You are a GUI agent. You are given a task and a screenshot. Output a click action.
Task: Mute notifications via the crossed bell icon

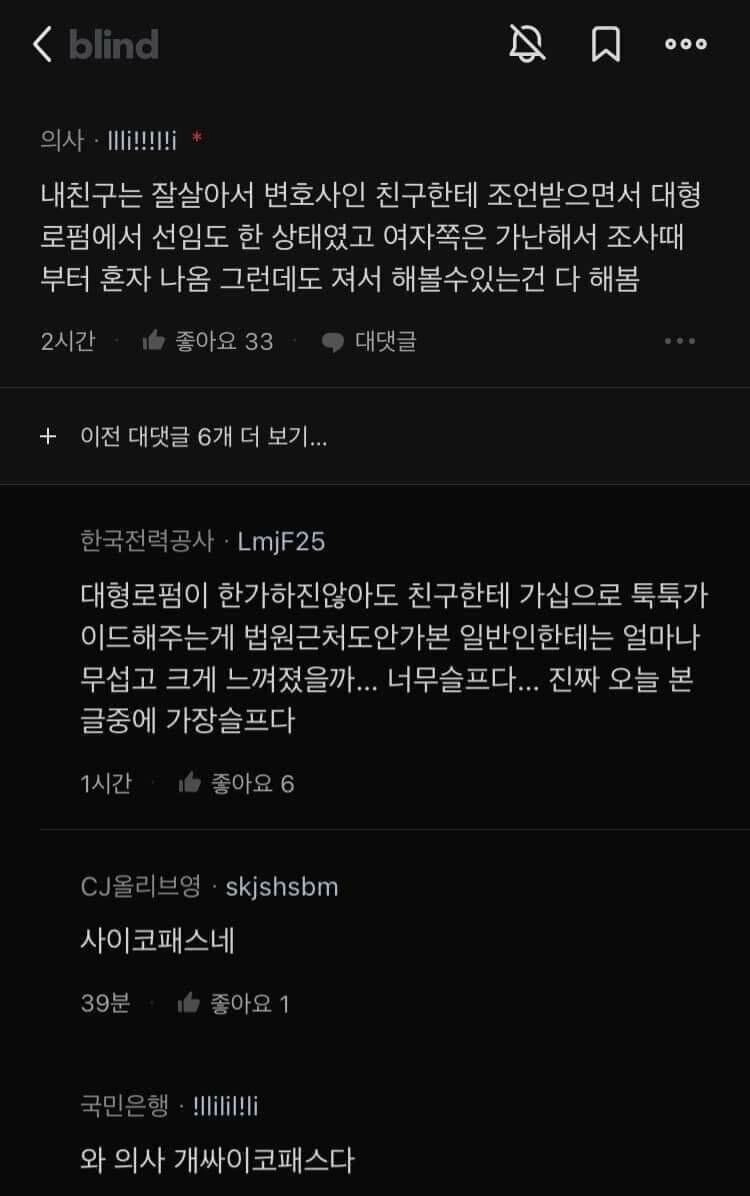pyautogui.click(x=527, y=44)
